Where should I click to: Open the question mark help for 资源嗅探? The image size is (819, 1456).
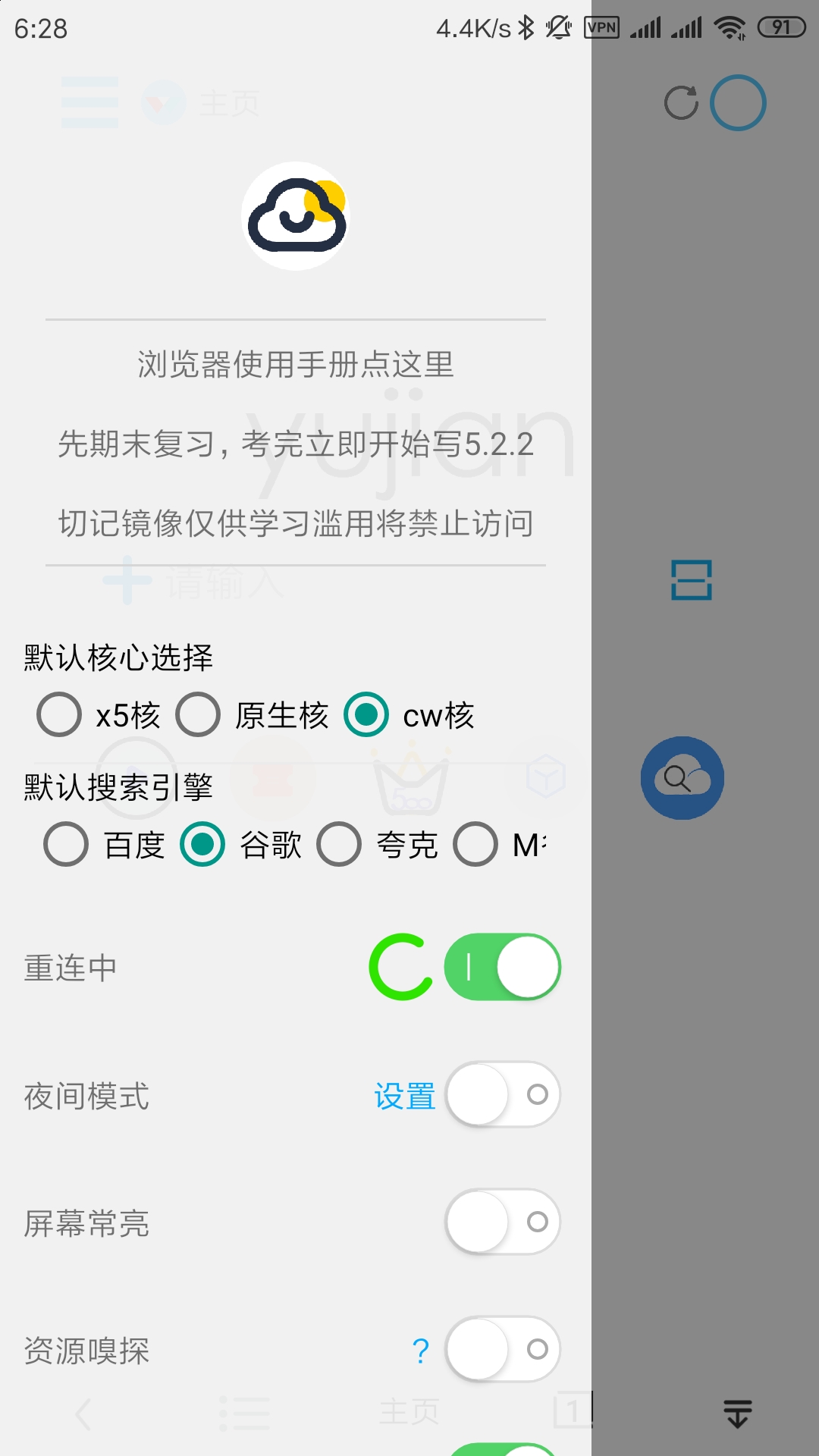coord(421,1351)
